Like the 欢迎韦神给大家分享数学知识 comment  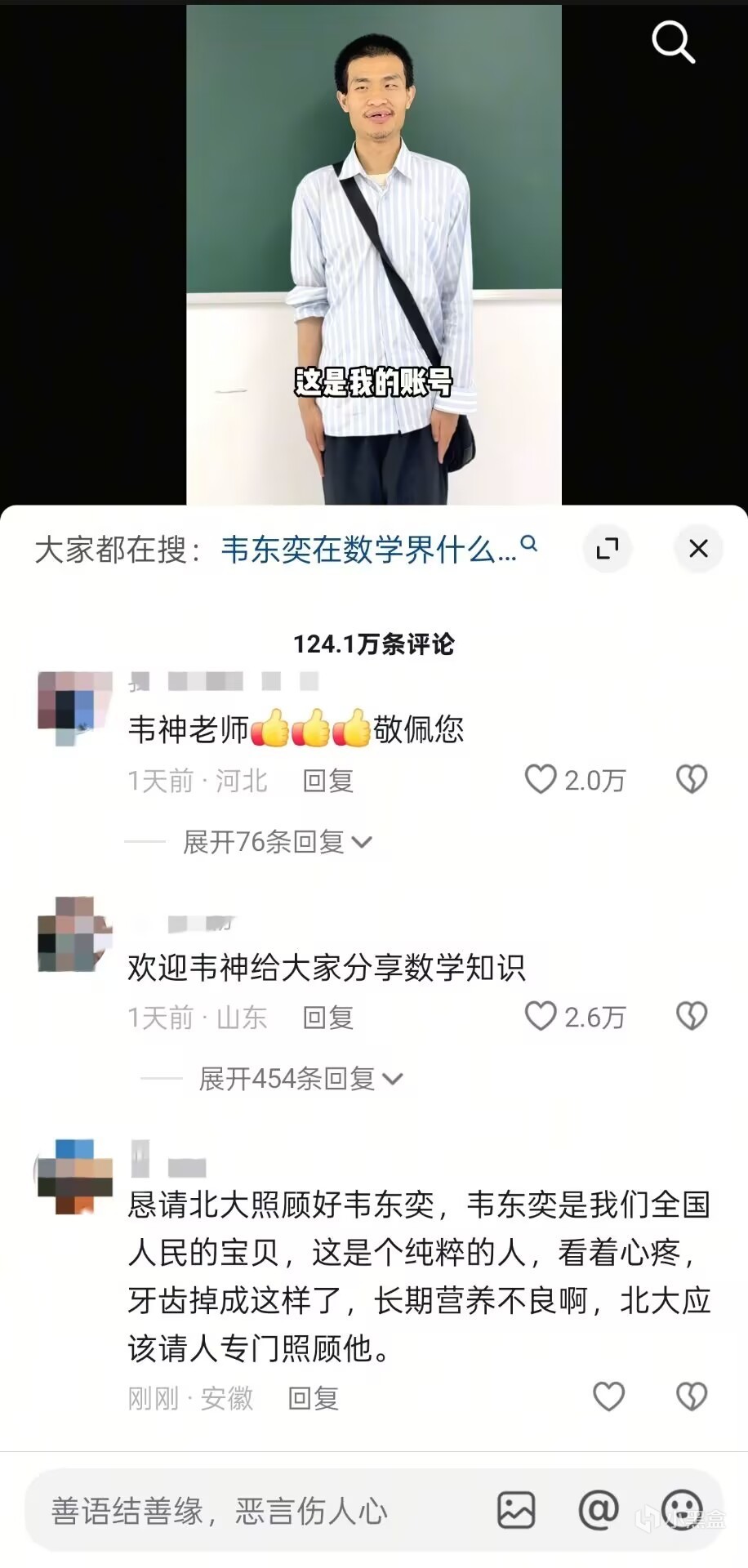pyautogui.click(x=541, y=1016)
